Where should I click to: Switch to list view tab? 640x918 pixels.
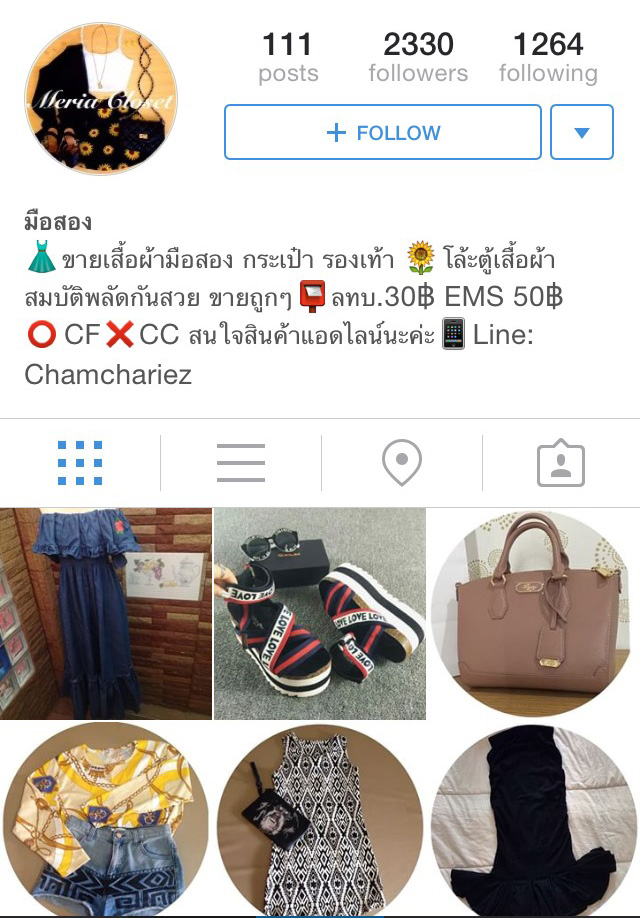click(x=241, y=463)
